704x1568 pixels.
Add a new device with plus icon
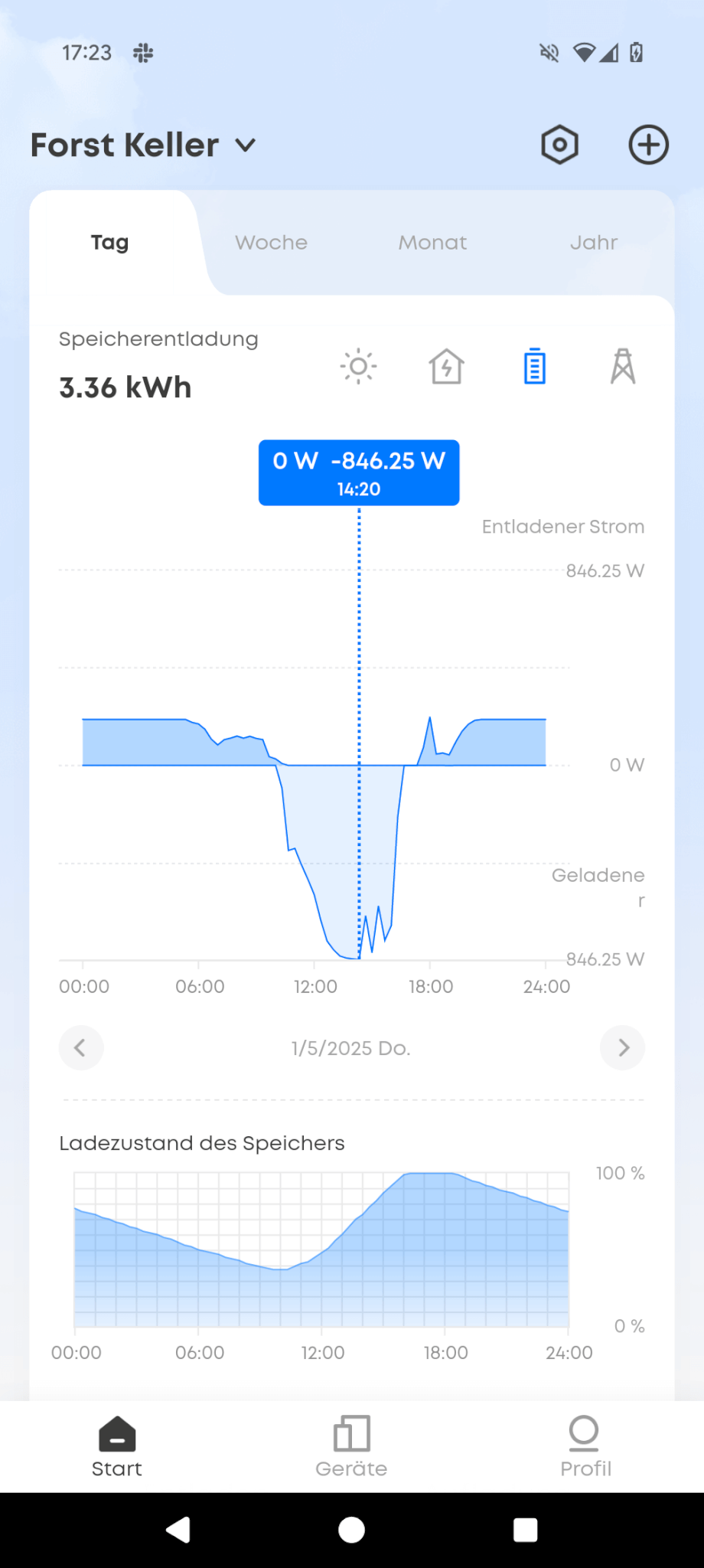point(648,145)
